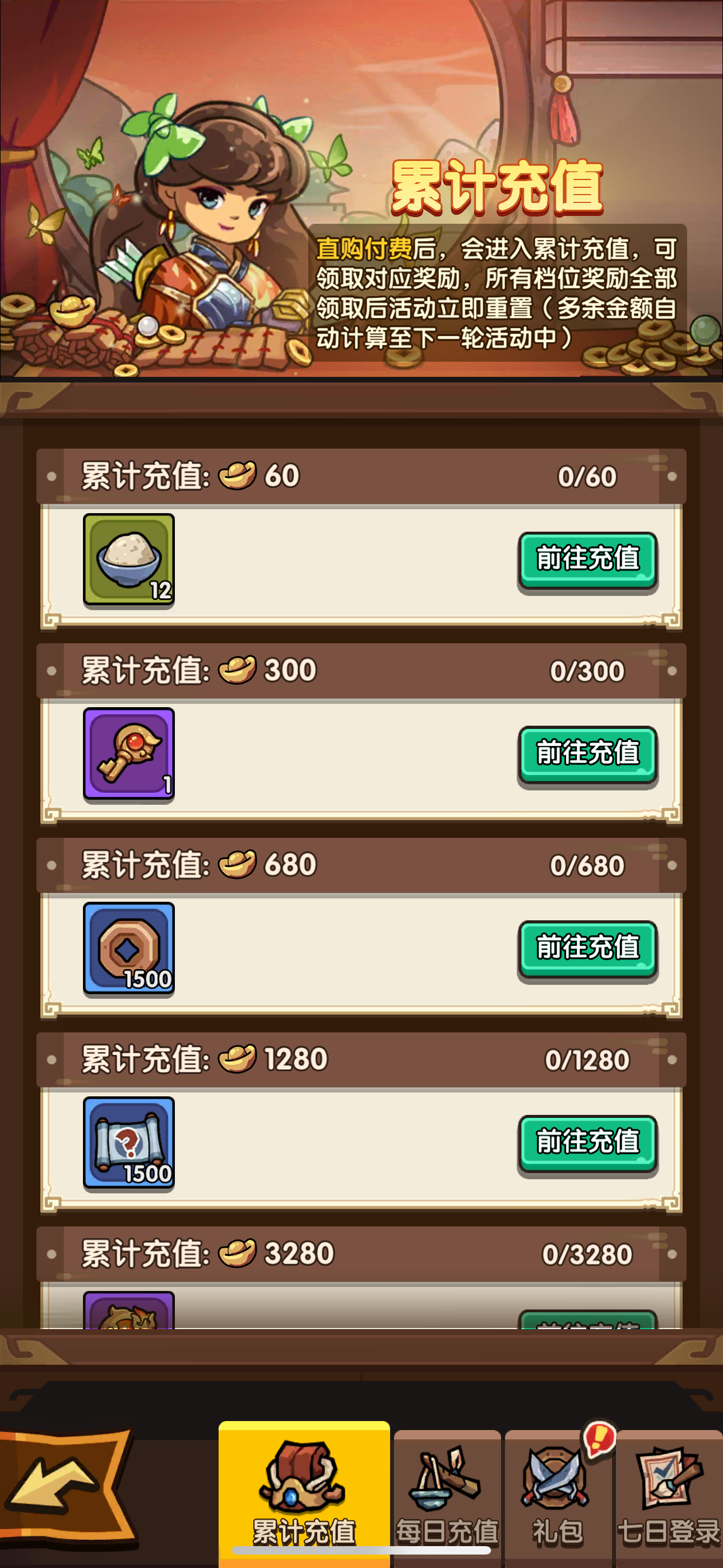Select the copper coin reward icon x1500
The width and height of the screenshot is (723, 1568).
128,949
